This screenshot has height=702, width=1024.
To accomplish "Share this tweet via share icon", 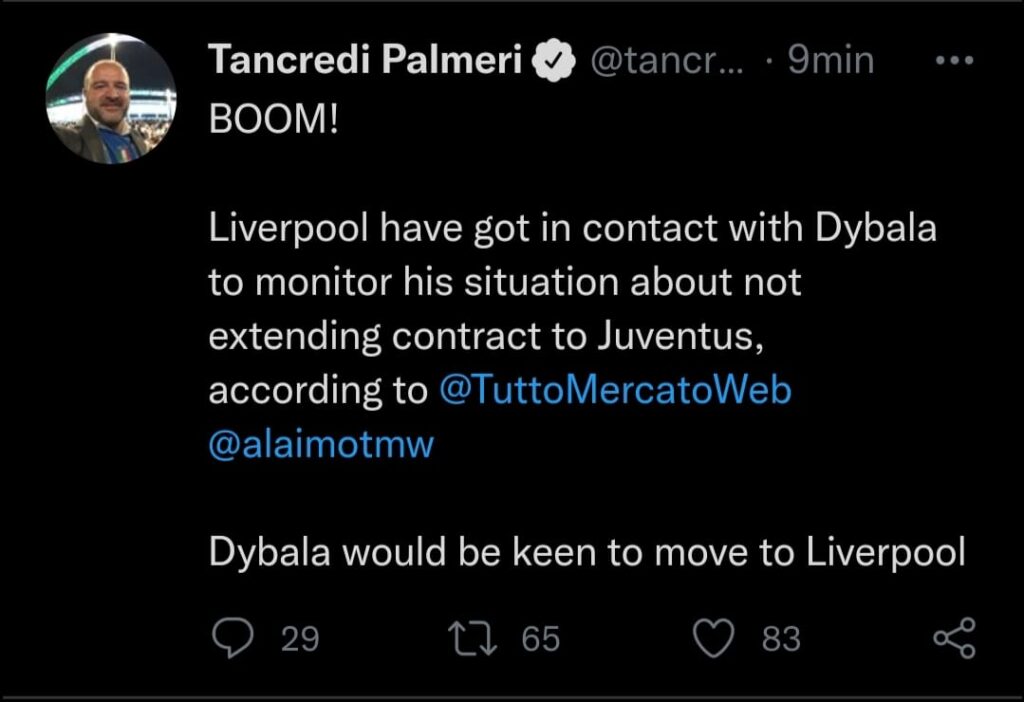I will pyautogui.click(x=953, y=638).
